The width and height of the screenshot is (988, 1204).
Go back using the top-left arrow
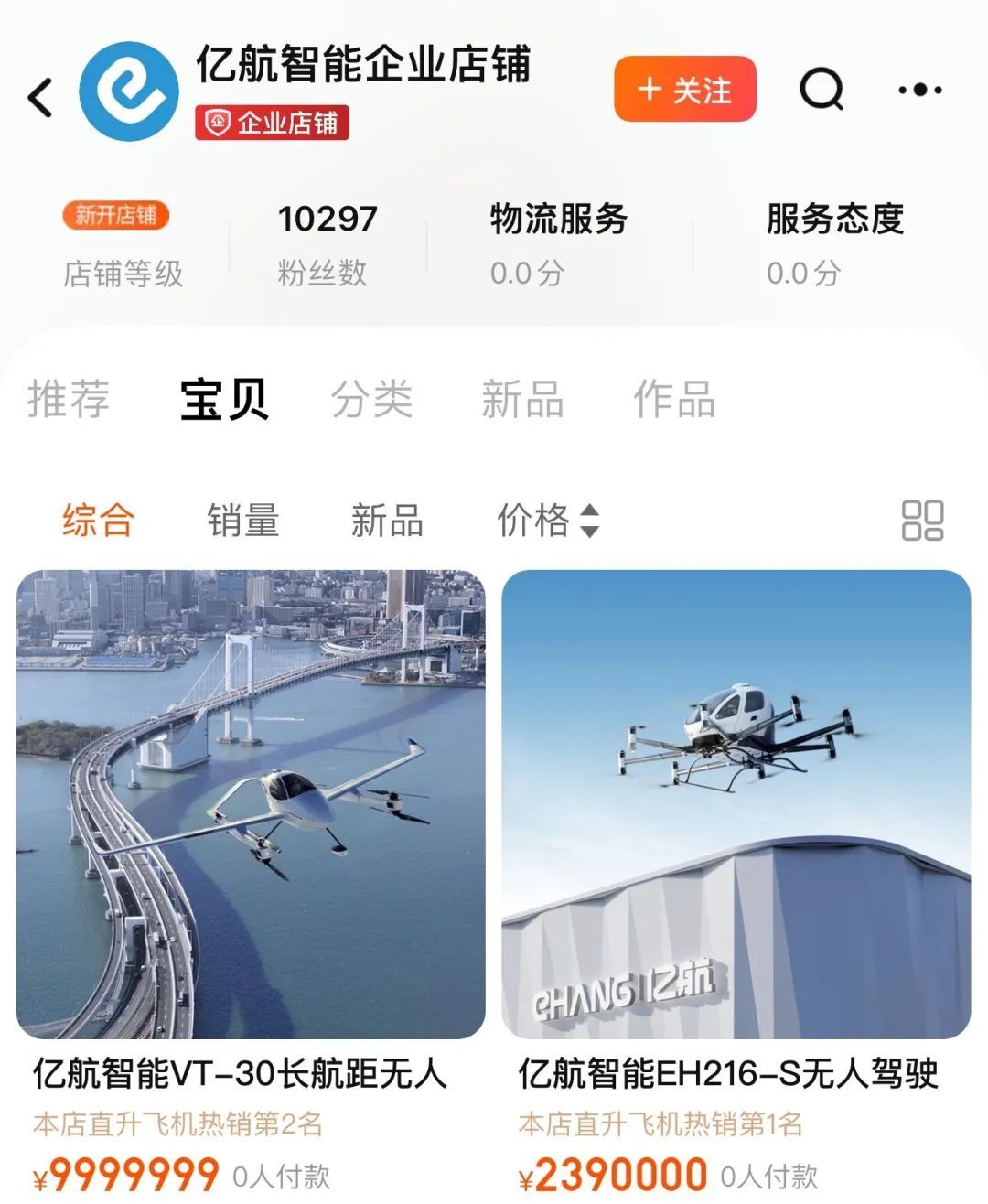pyautogui.click(x=41, y=97)
